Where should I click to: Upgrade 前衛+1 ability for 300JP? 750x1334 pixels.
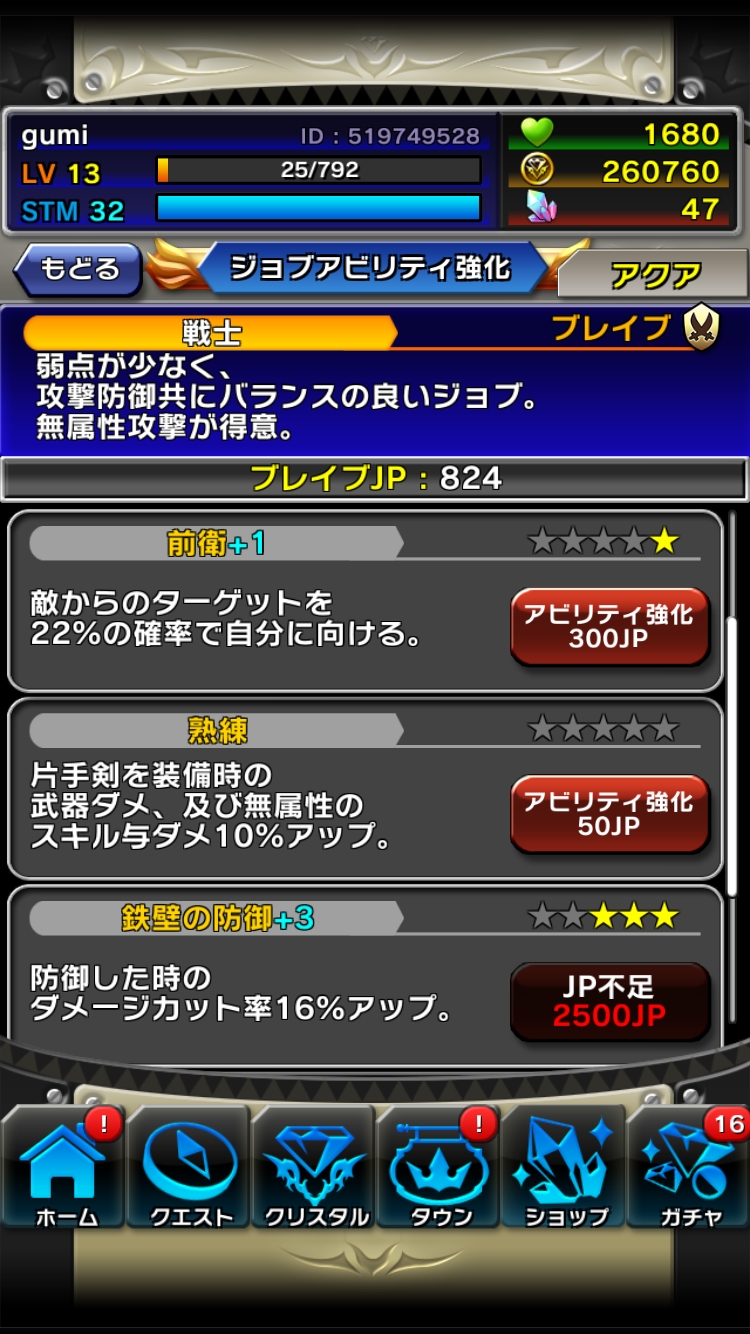tap(609, 625)
